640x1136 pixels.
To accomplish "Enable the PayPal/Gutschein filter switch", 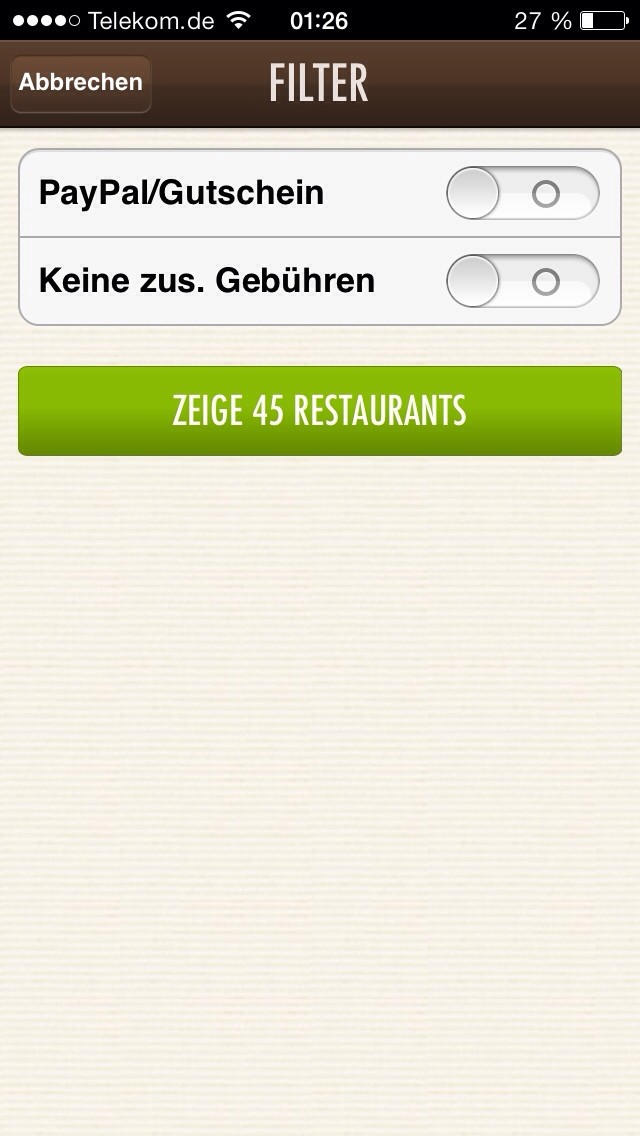I will 523,193.
